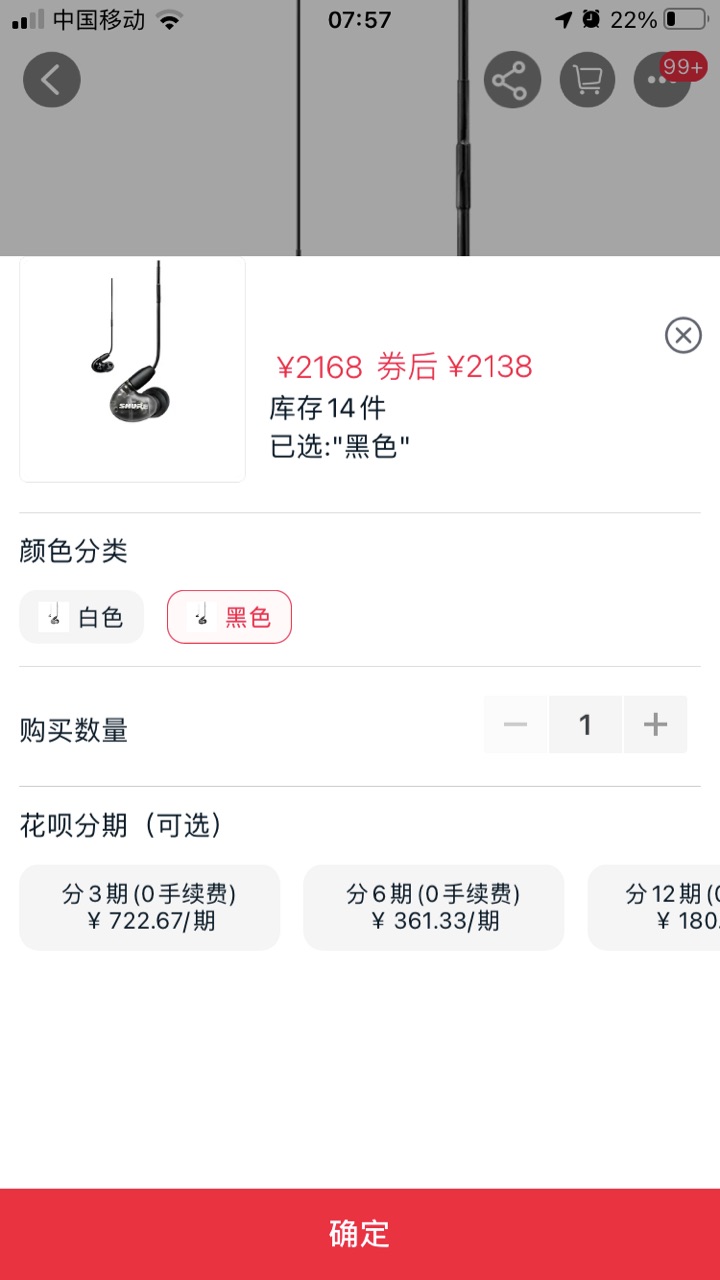Close the product options panel
Image resolution: width=720 pixels, height=1280 pixels.
click(683, 336)
